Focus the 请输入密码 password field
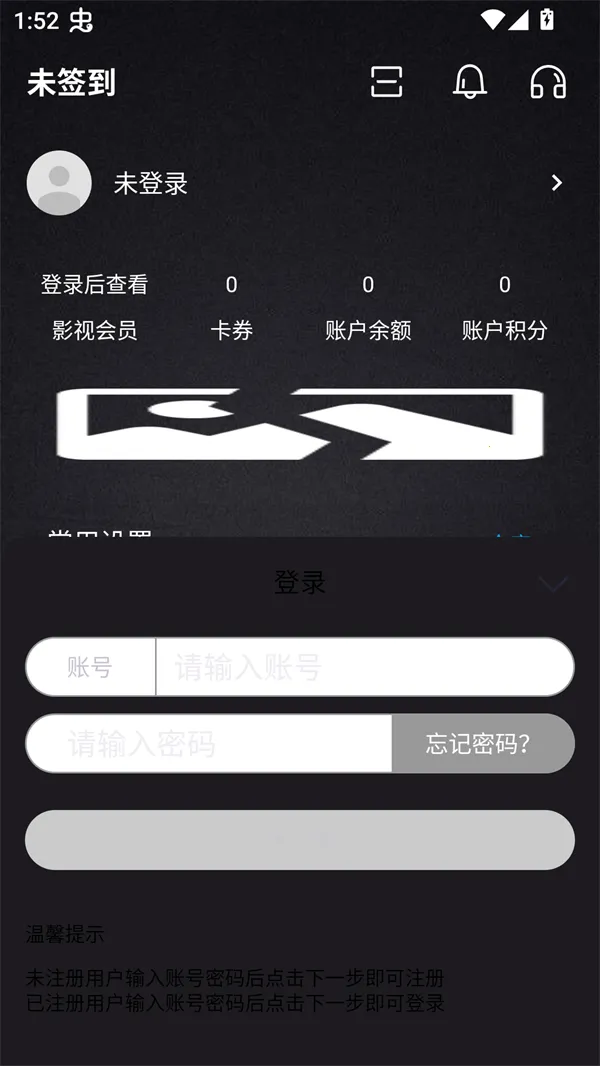The image size is (600, 1066). (x=208, y=743)
